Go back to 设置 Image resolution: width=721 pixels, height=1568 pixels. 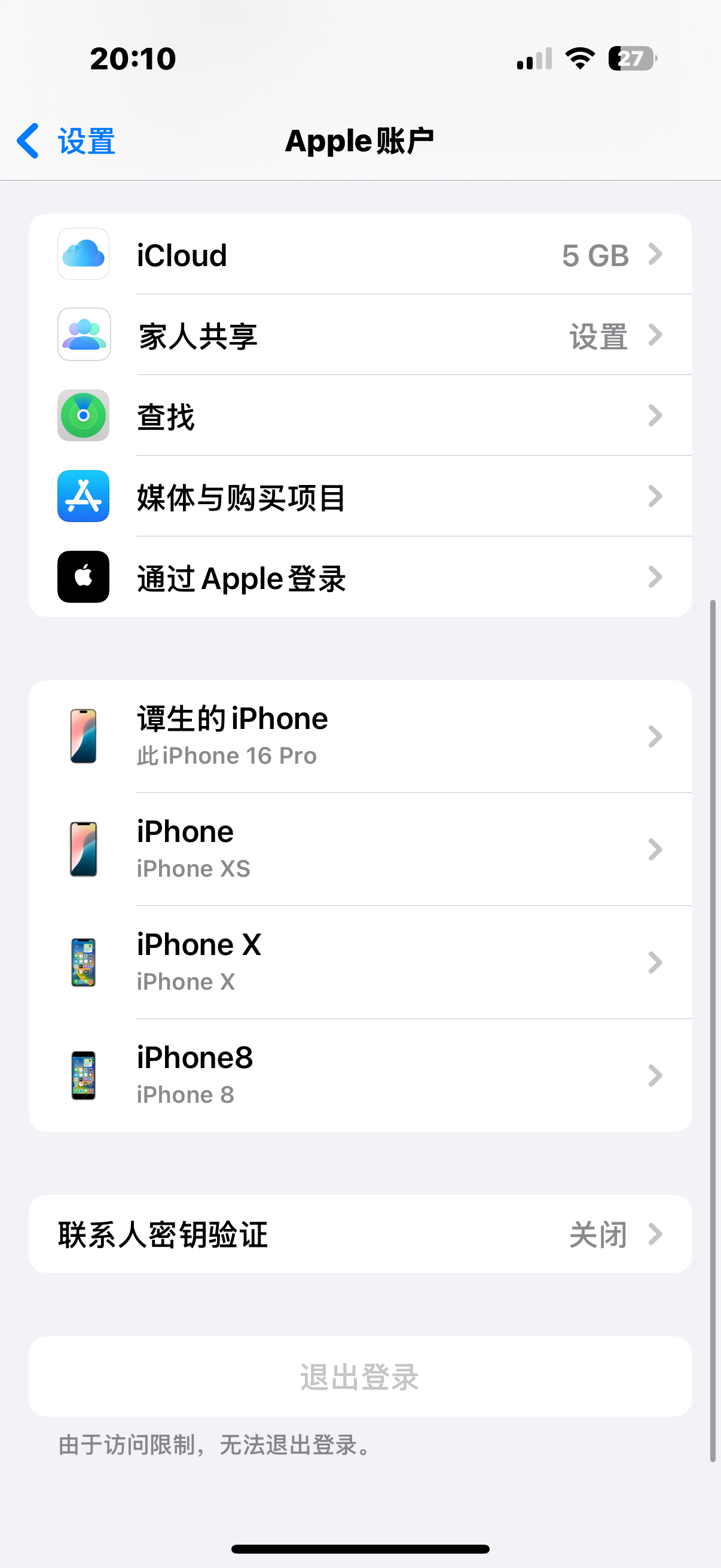(x=67, y=141)
